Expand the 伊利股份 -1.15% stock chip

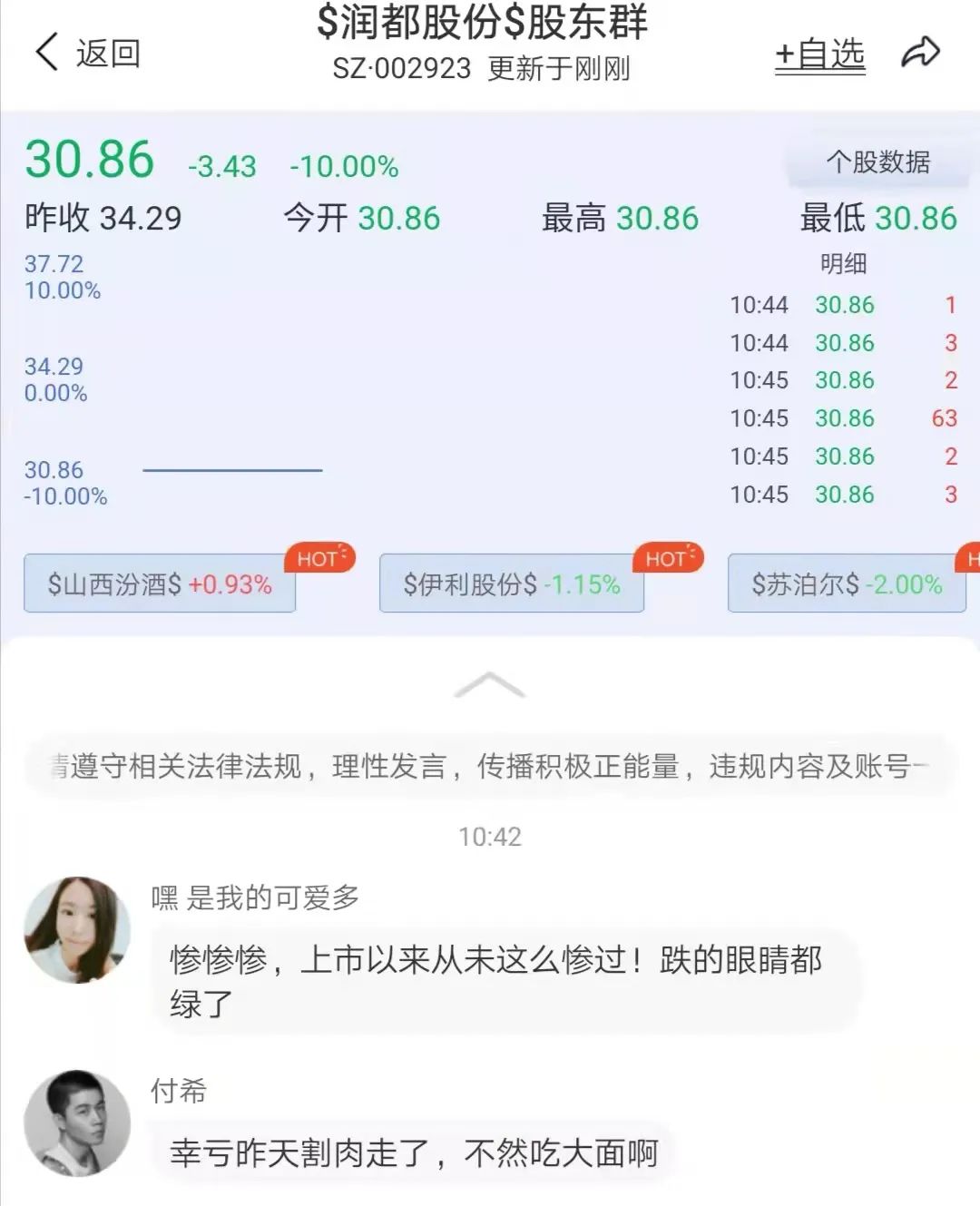point(511,586)
